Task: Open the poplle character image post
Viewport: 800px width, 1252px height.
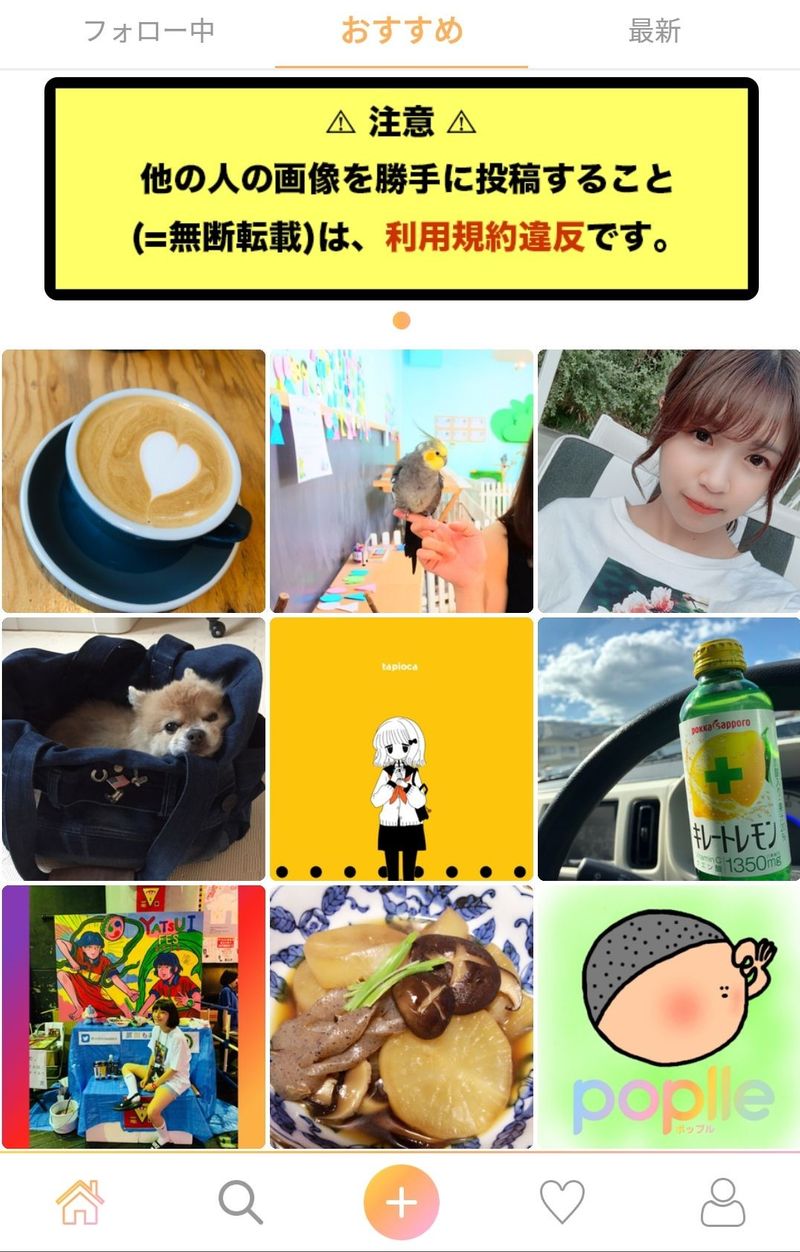Action: click(669, 1017)
